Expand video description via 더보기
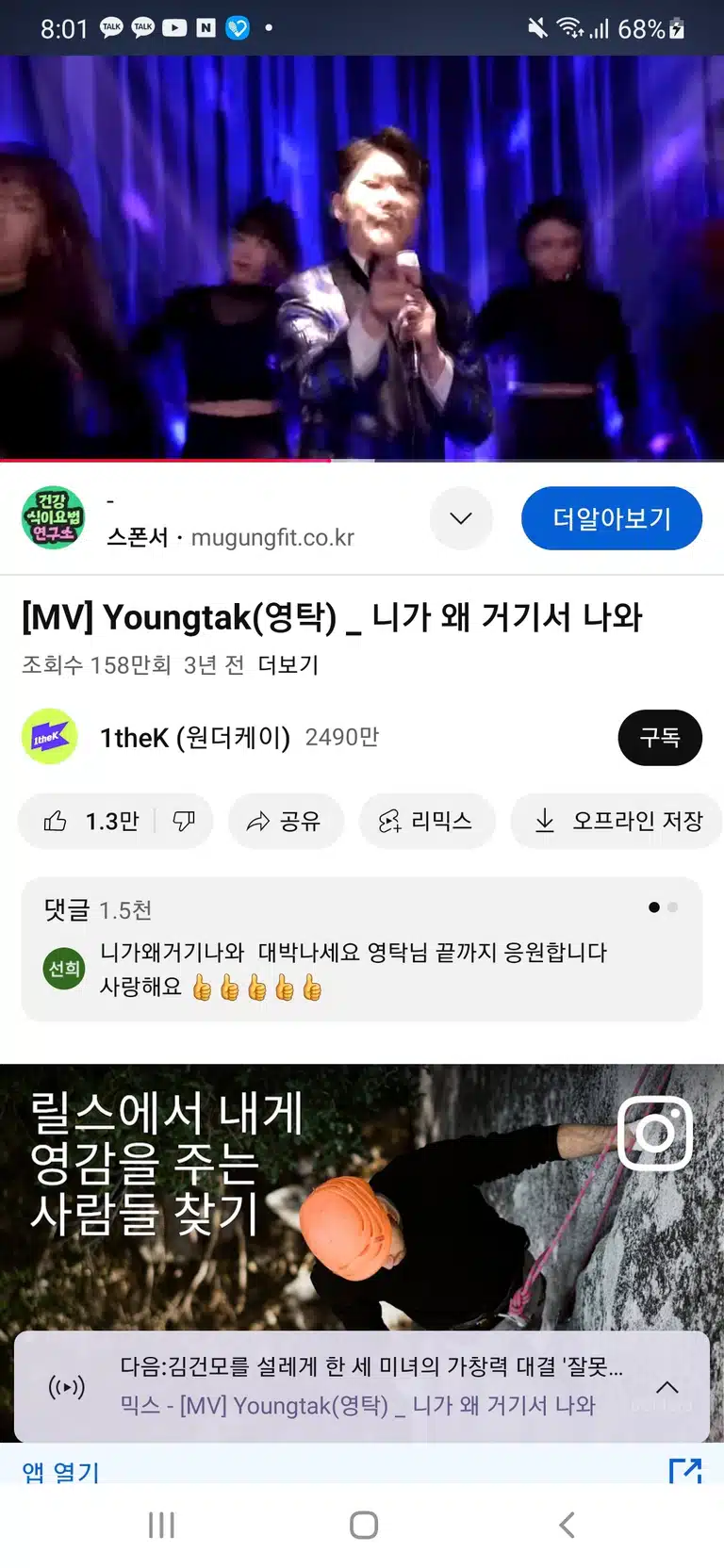724x1568 pixels. tap(288, 665)
